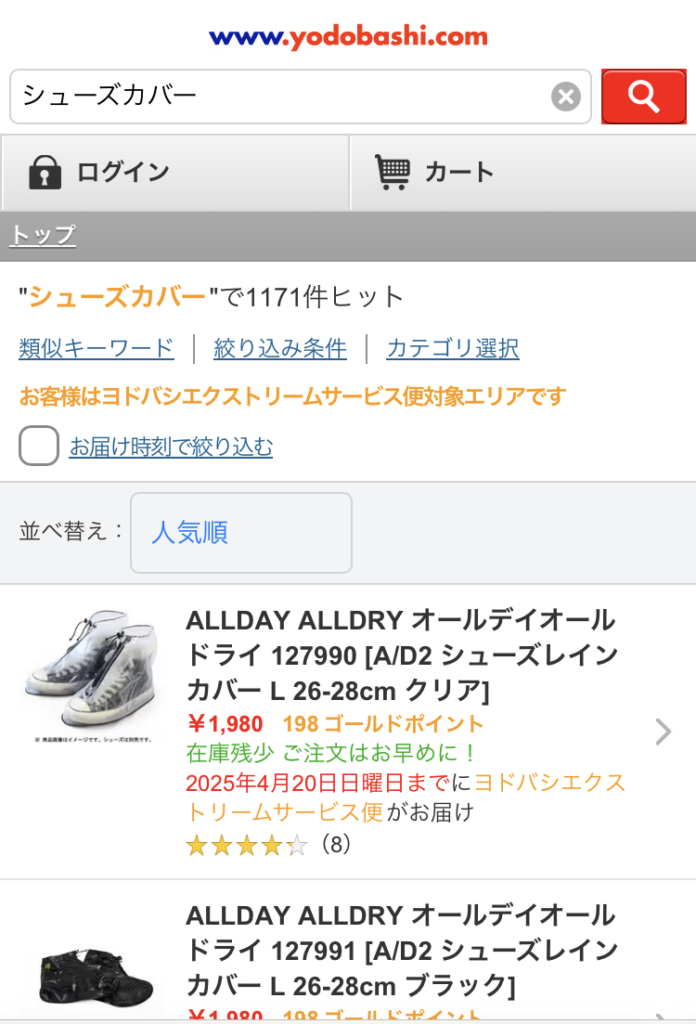The image size is (696, 1024).
Task: Focus the シューズカバー search field
Action: click(x=280, y=97)
